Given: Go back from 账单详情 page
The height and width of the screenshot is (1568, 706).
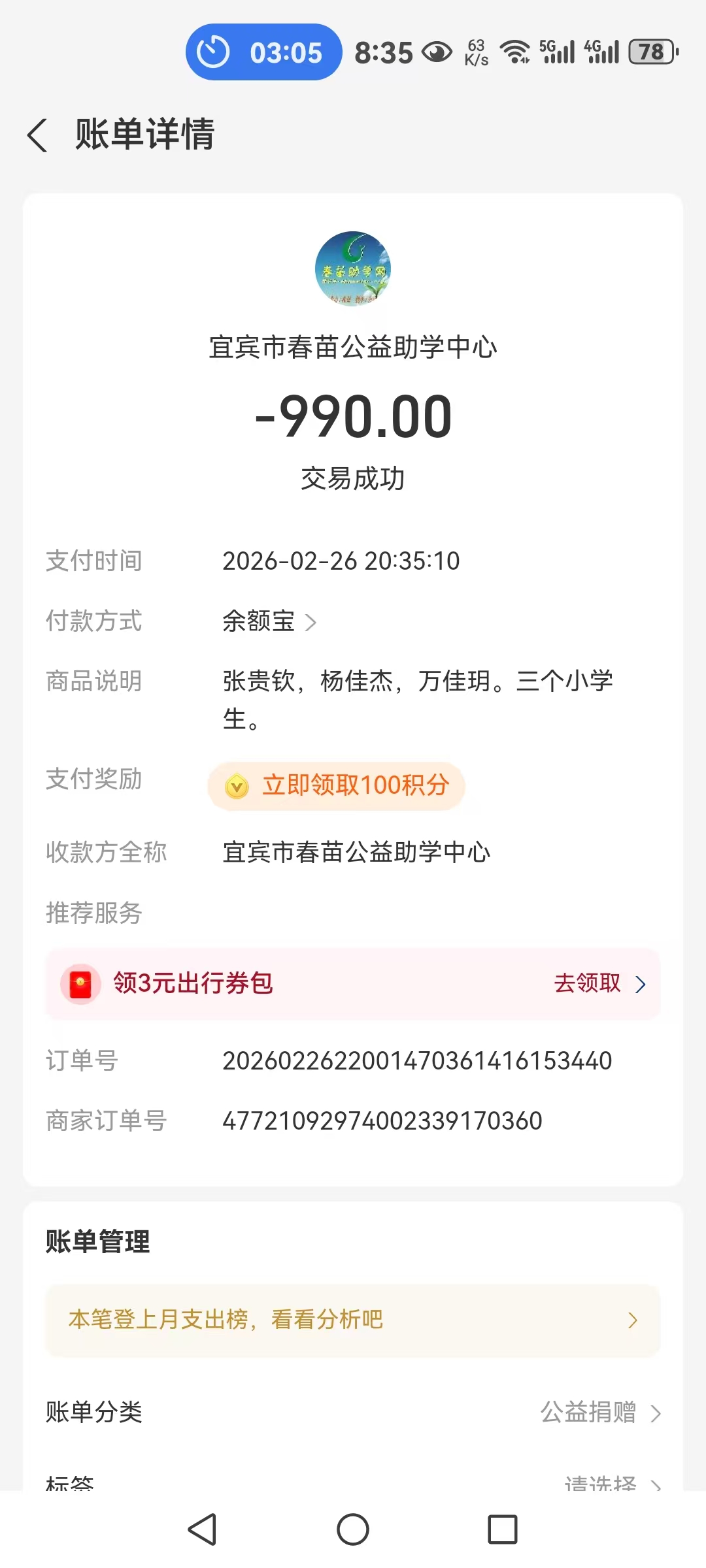Looking at the screenshot, I should point(38,135).
